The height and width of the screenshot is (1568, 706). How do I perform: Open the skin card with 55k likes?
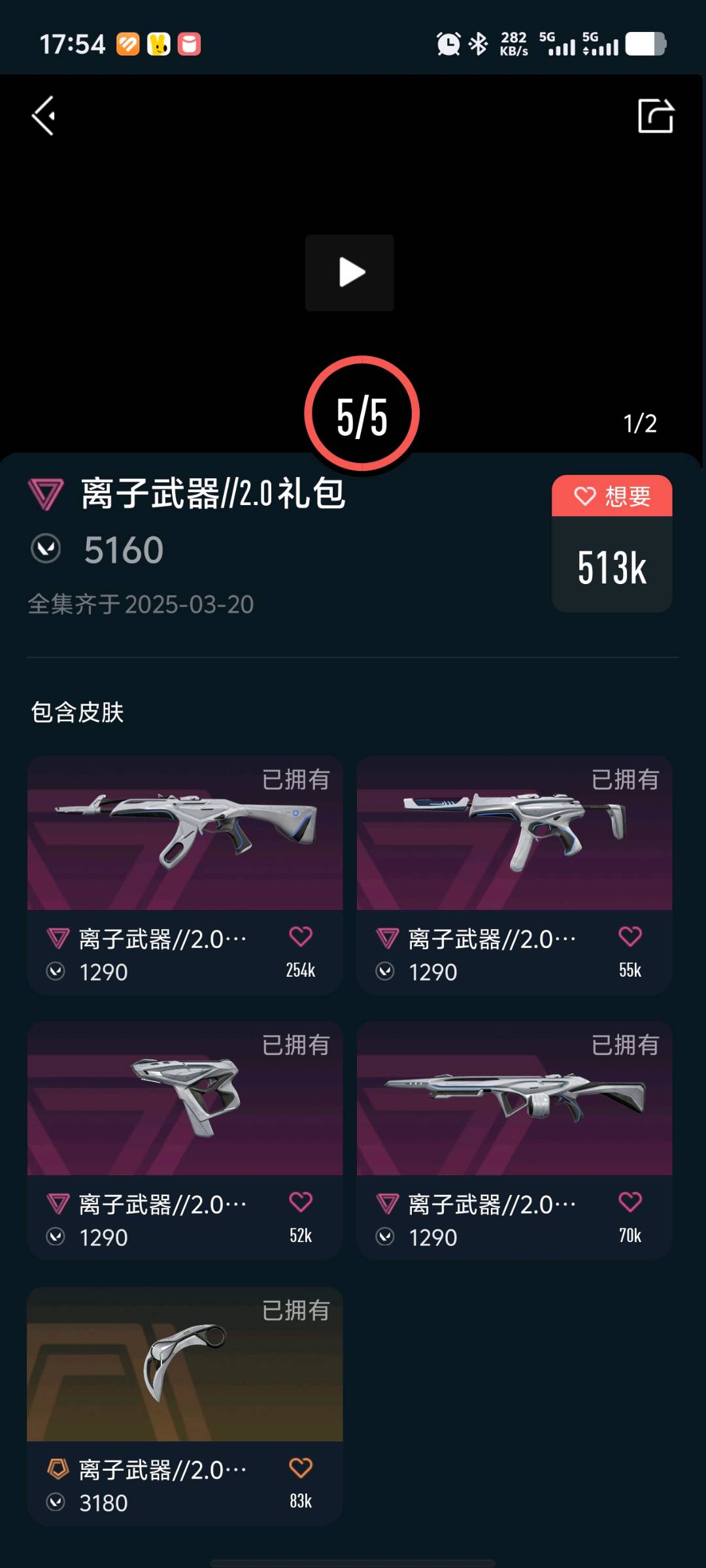tap(514, 834)
